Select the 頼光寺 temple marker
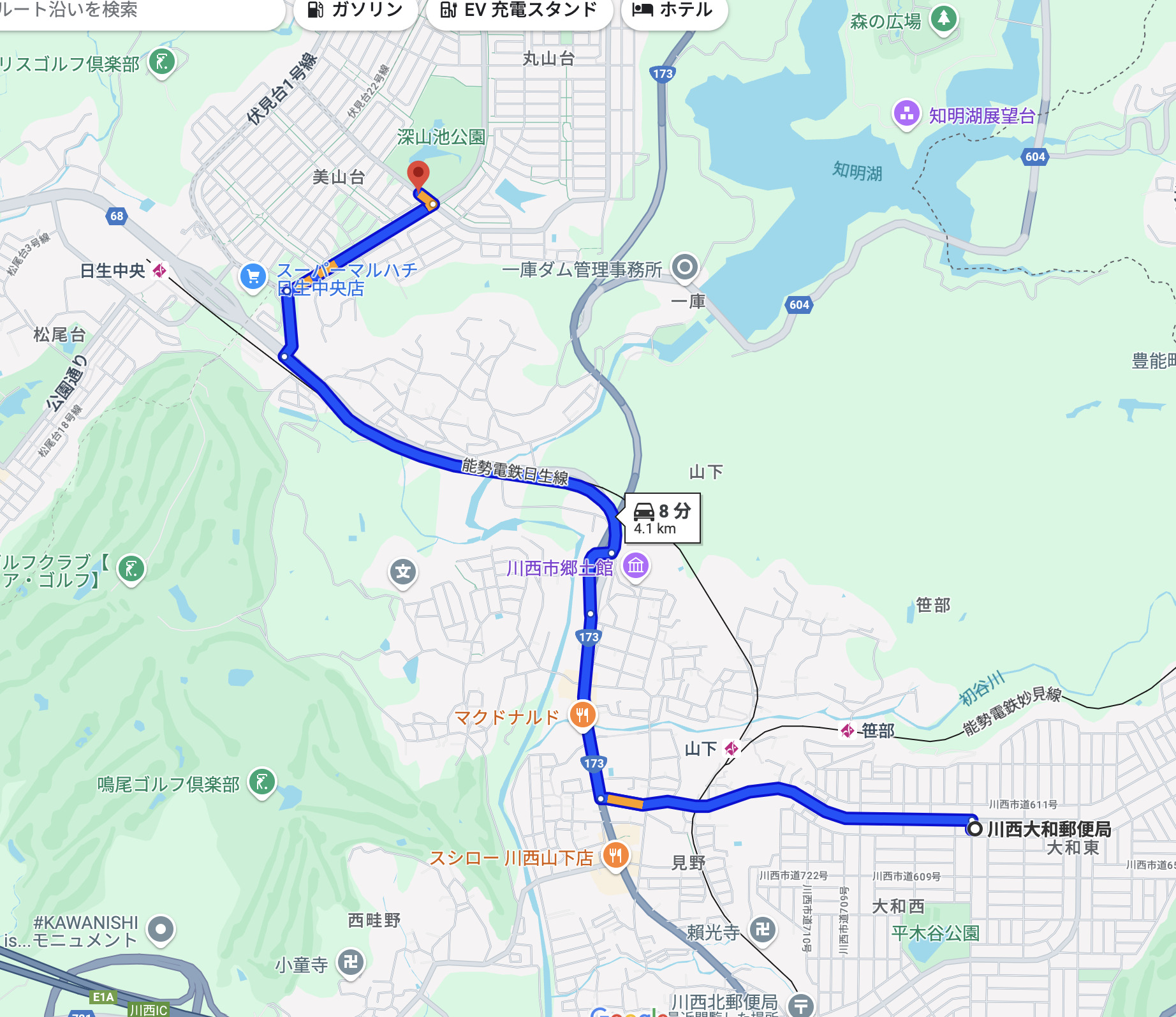Viewport: 1176px width, 1017px height. pos(763,930)
